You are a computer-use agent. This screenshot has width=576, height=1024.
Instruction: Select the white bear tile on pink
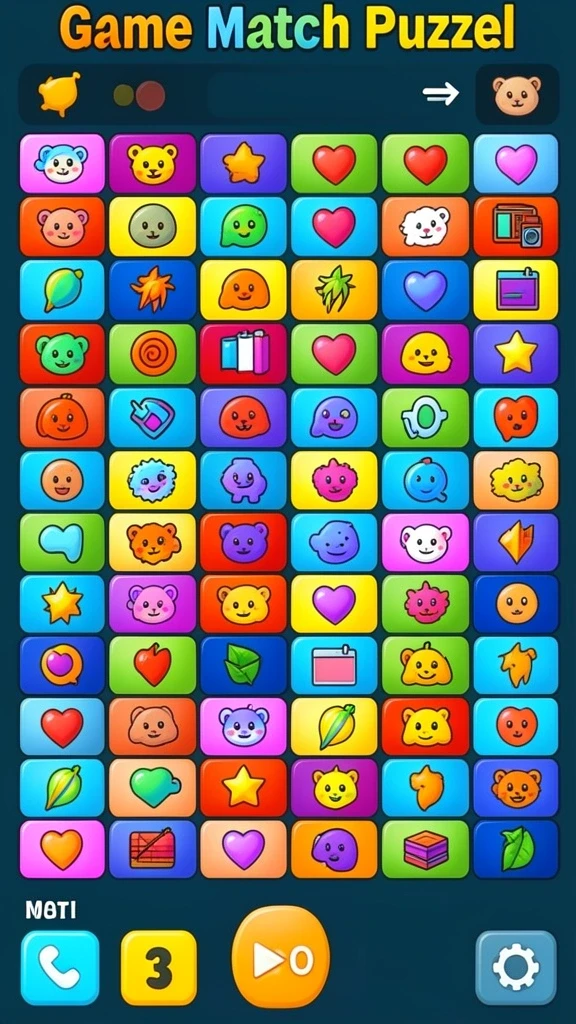point(425,543)
